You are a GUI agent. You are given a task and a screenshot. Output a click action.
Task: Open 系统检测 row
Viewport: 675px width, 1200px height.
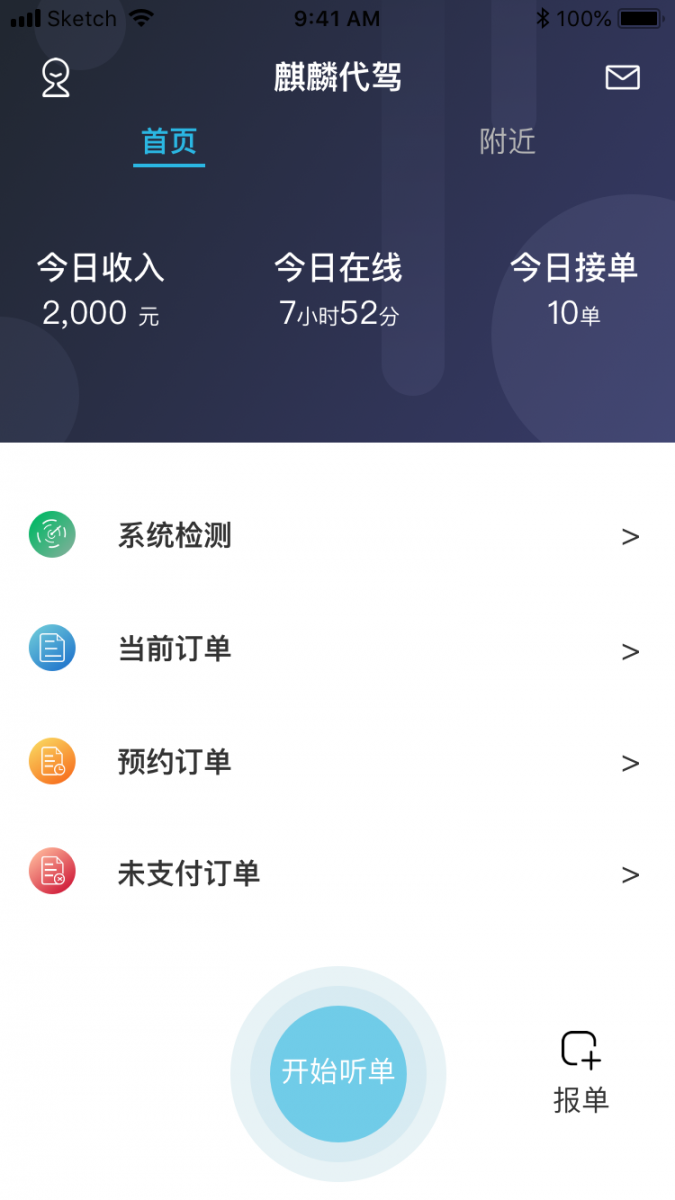point(337,536)
